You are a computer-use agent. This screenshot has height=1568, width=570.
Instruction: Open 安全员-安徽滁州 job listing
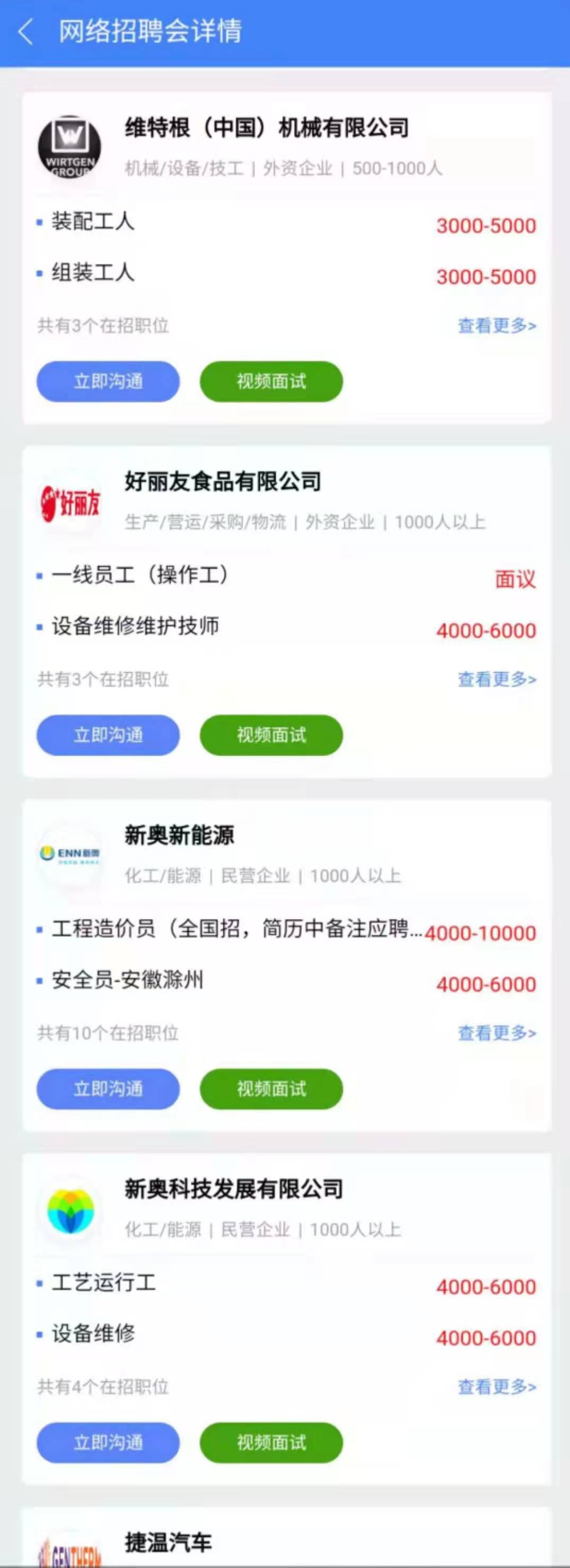(x=128, y=981)
